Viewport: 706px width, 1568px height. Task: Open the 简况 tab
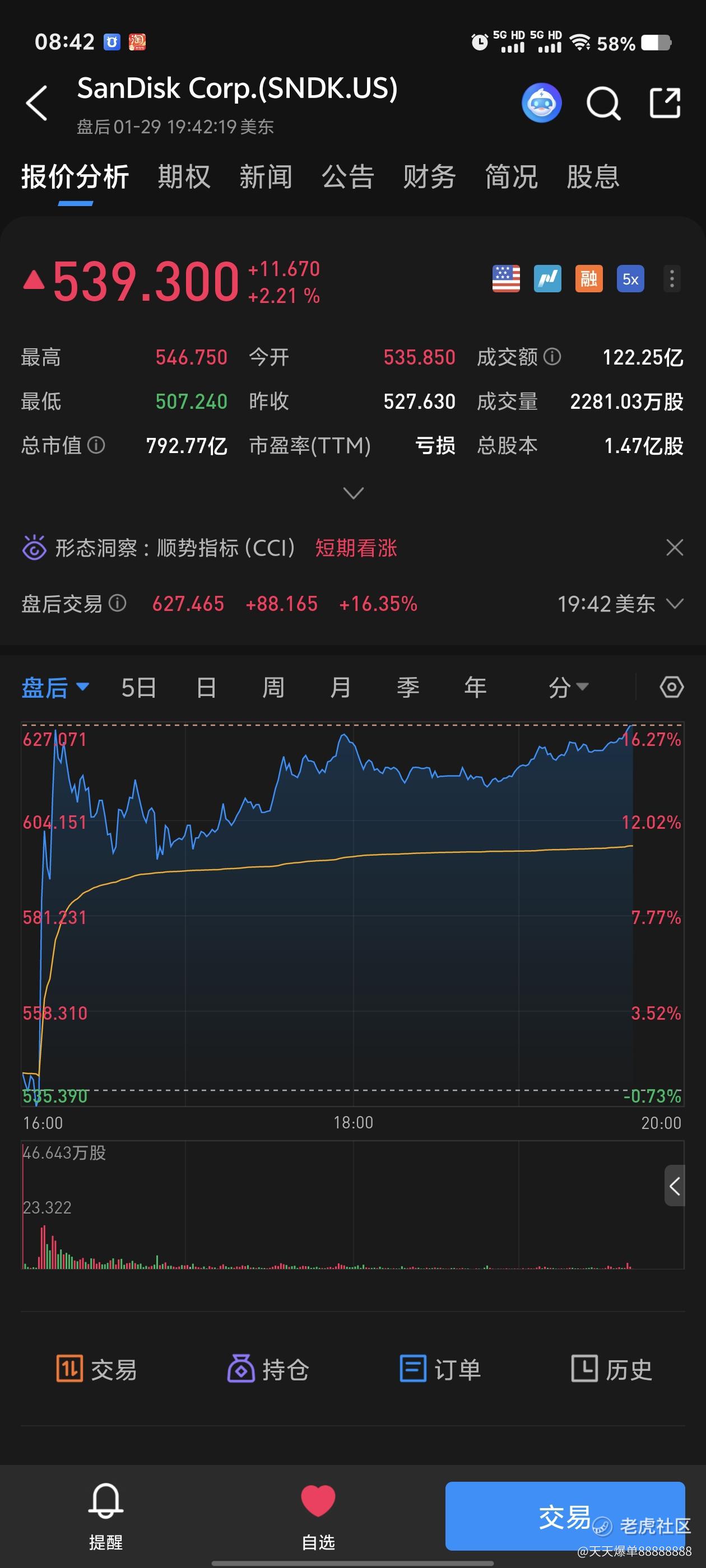coord(510,177)
